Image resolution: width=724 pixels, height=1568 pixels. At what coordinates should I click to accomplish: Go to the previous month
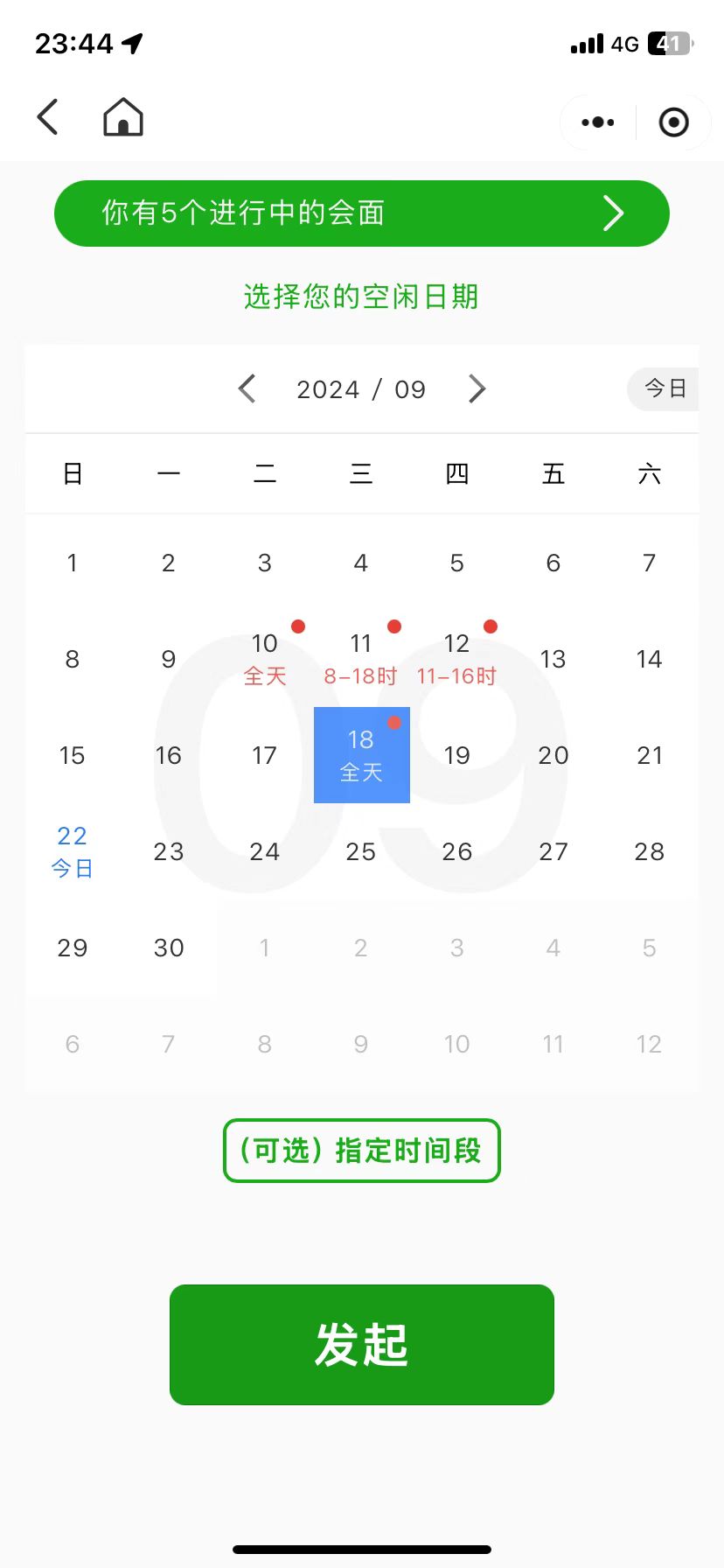pyautogui.click(x=247, y=388)
